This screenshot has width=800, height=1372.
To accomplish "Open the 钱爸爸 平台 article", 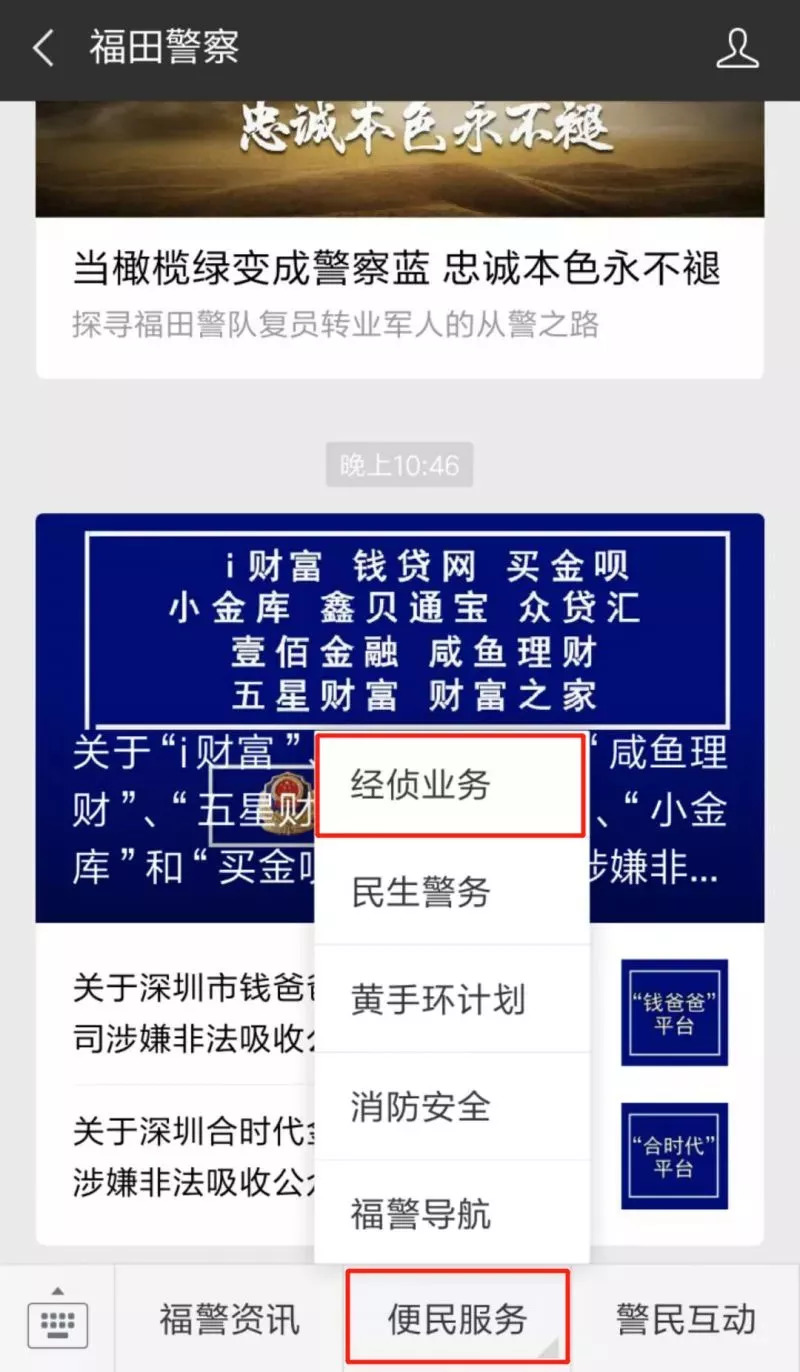I will [x=673, y=1012].
